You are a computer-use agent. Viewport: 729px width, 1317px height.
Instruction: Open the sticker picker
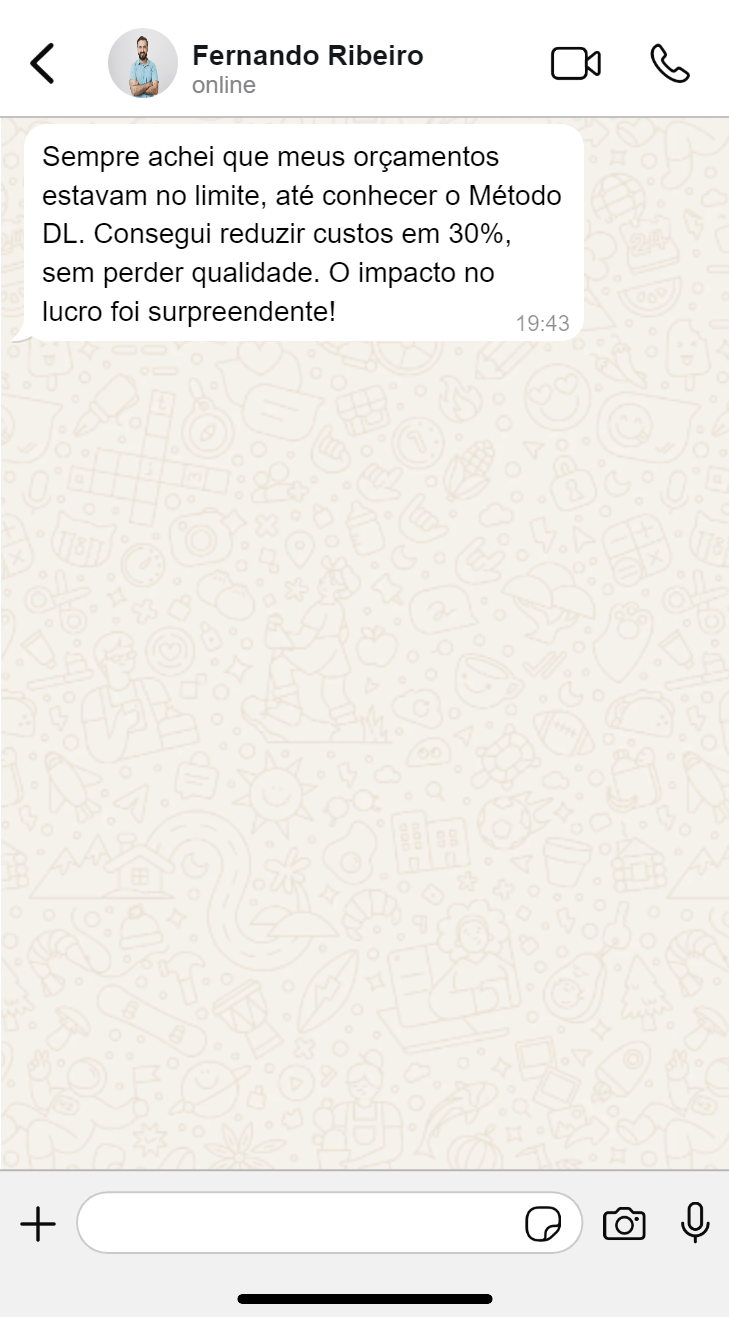pyautogui.click(x=543, y=1223)
